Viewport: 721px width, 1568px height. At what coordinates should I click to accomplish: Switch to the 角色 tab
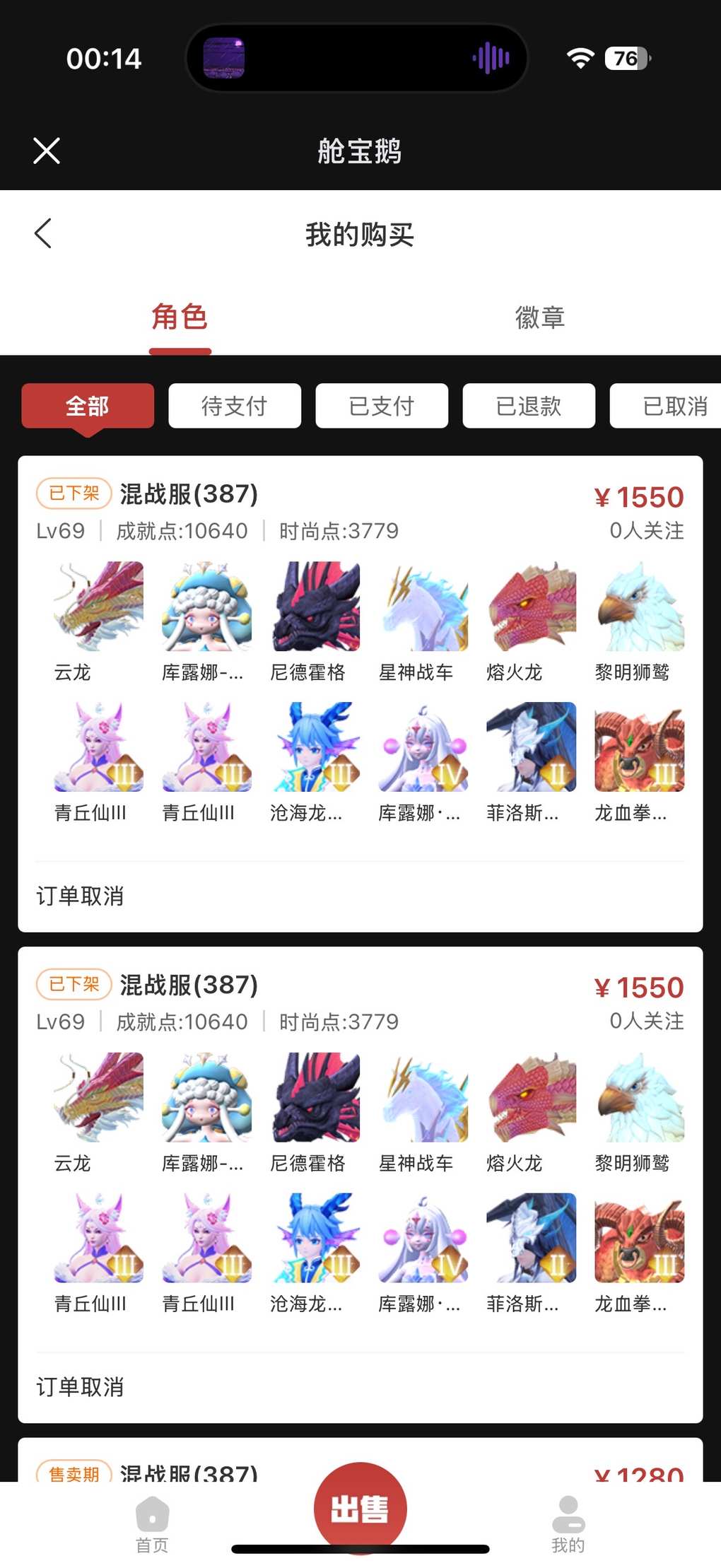(x=180, y=317)
